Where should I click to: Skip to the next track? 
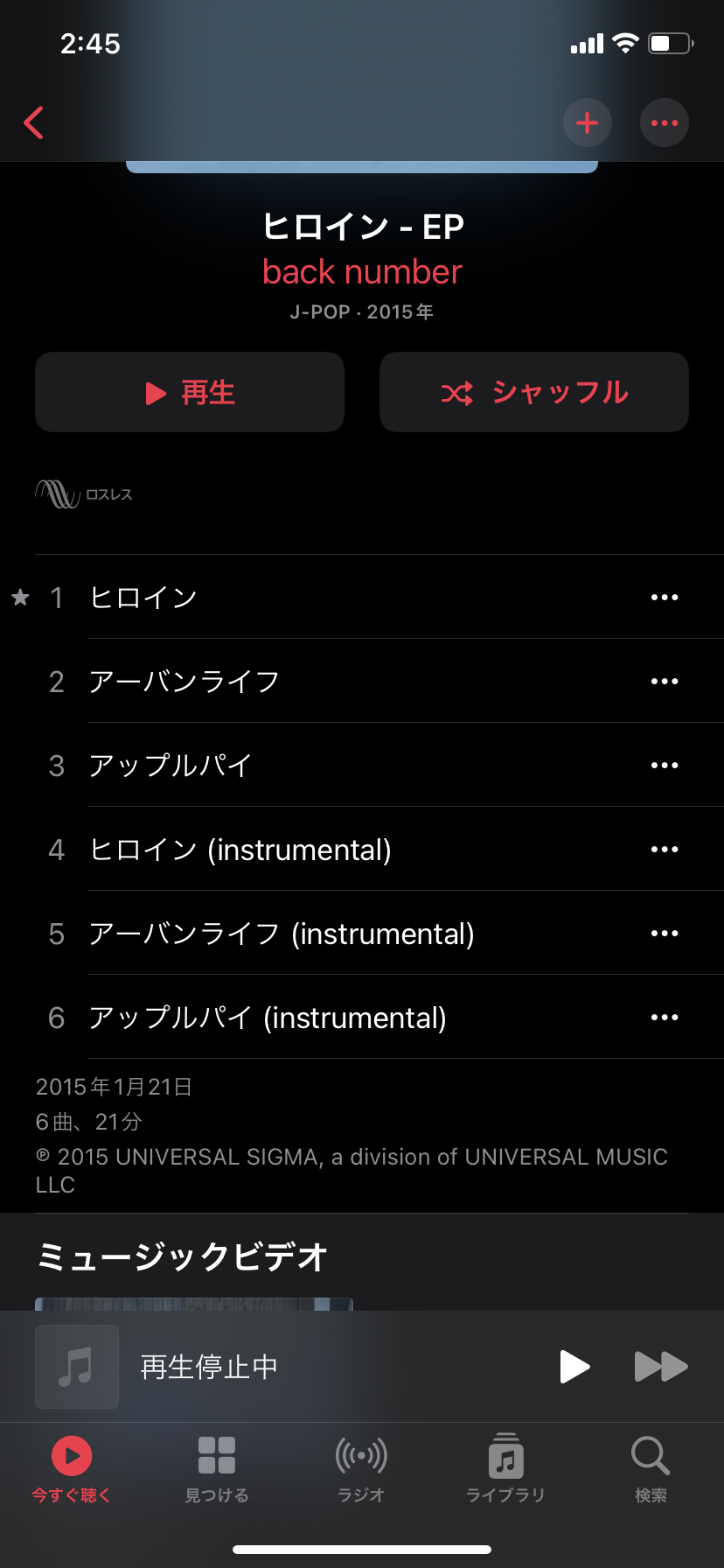pyautogui.click(x=661, y=1367)
